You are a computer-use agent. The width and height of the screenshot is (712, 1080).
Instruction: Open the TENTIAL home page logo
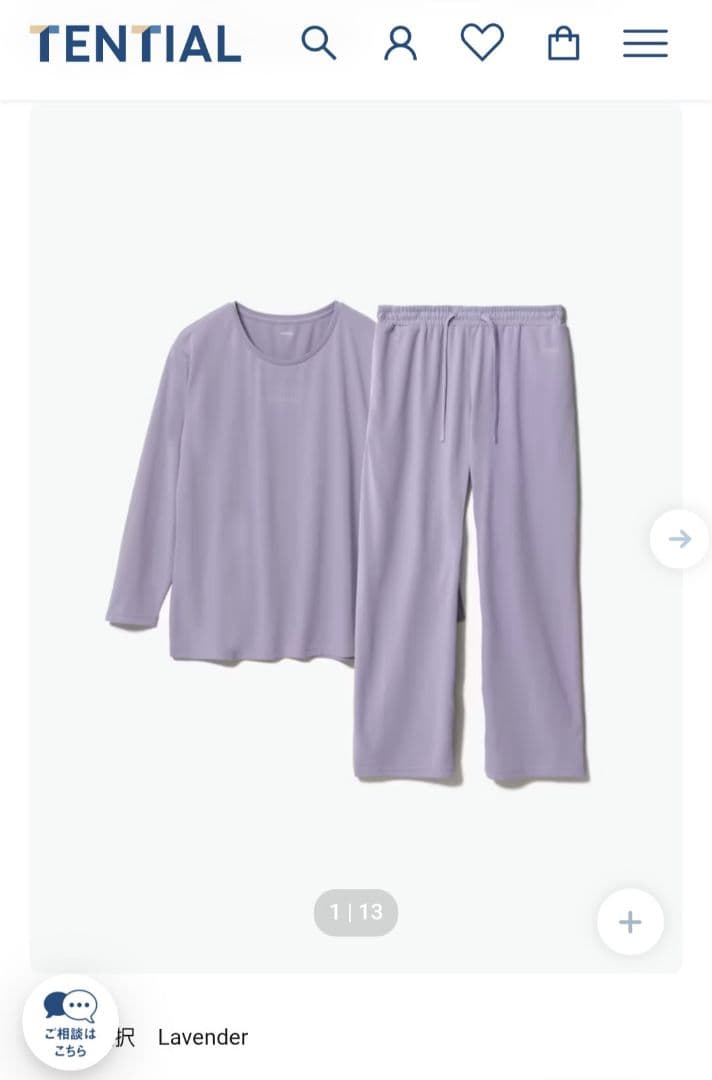136,44
